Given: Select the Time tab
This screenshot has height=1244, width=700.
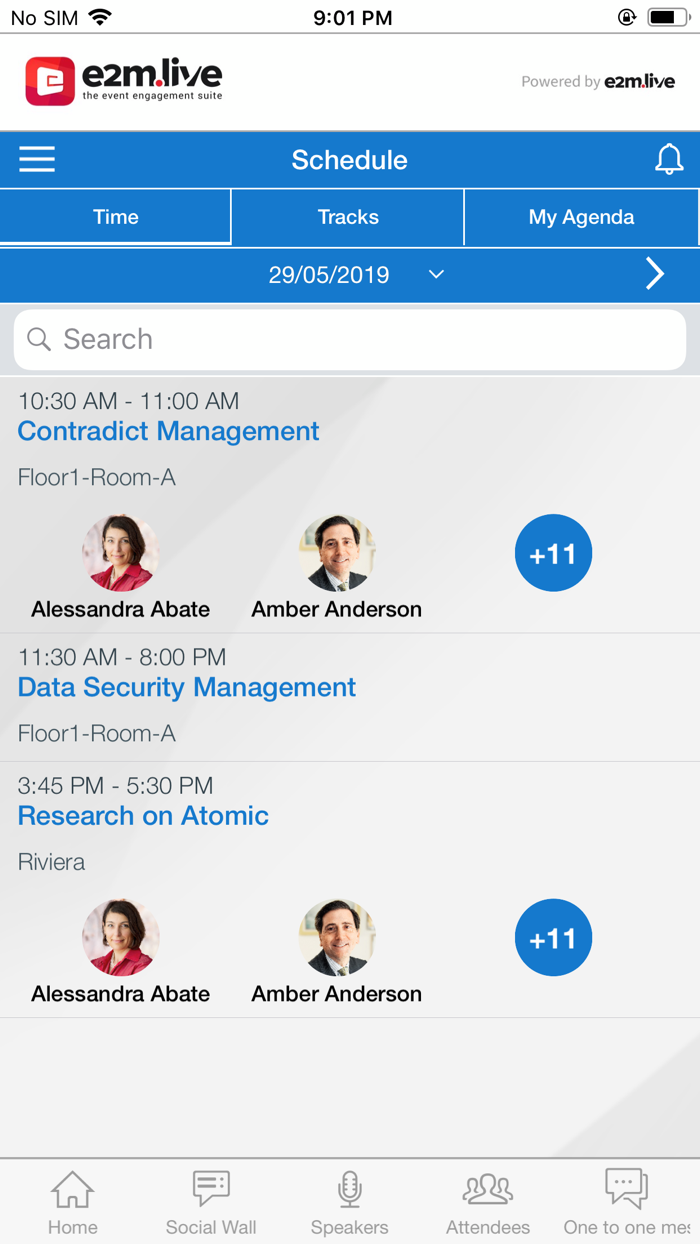Looking at the screenshot, I should coord(116,217).
